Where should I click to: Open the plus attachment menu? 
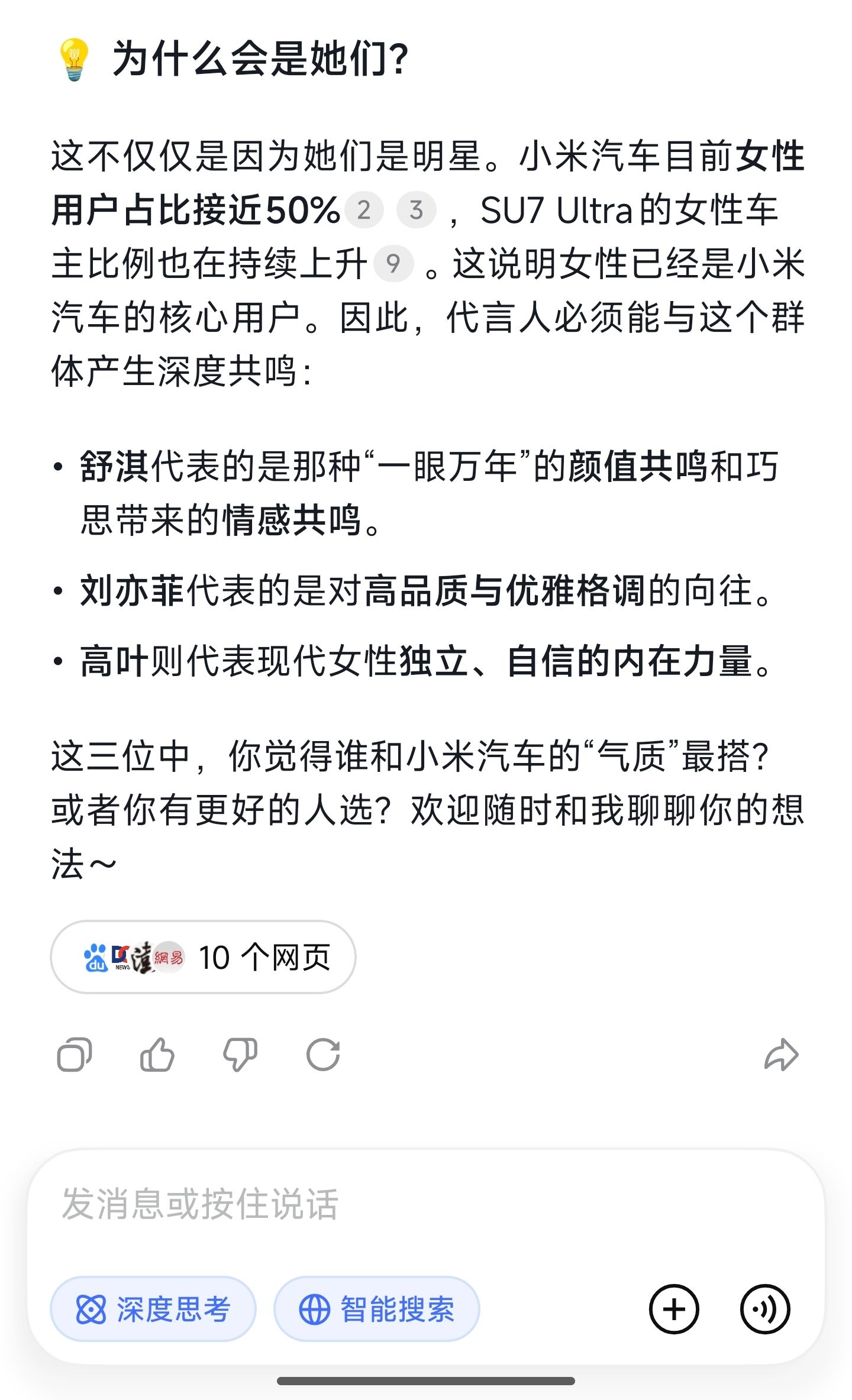click(674, 1310)
